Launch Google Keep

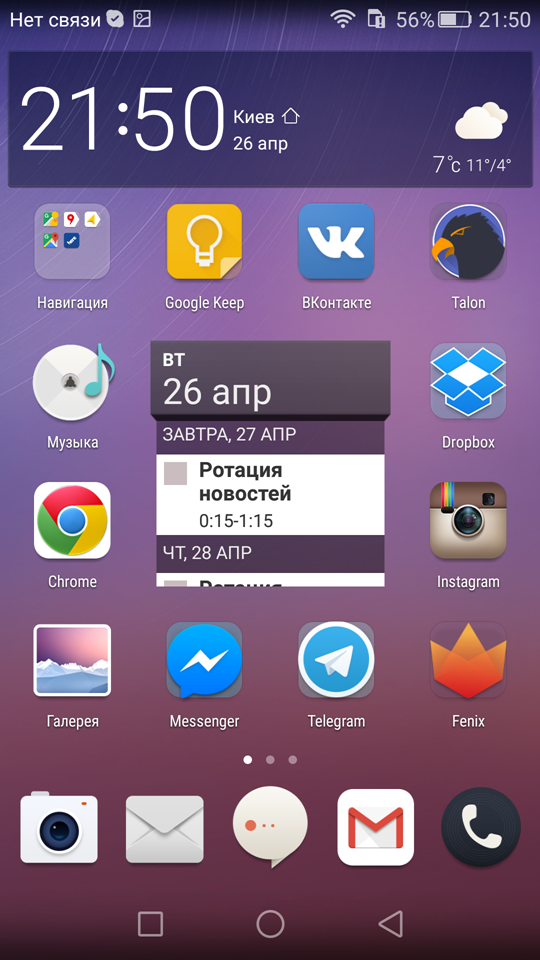[x=204, y=242]
